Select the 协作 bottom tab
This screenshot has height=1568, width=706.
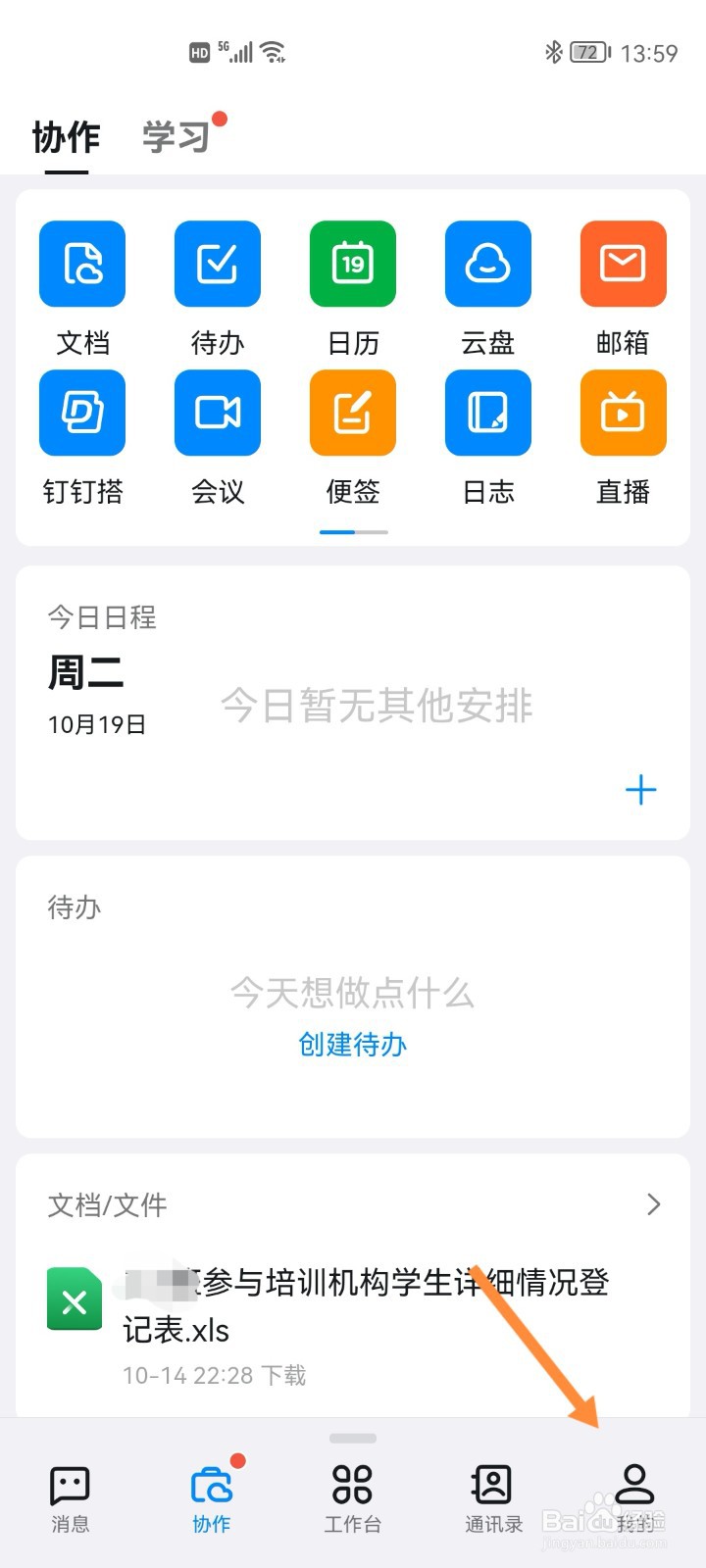(212, 1497)
